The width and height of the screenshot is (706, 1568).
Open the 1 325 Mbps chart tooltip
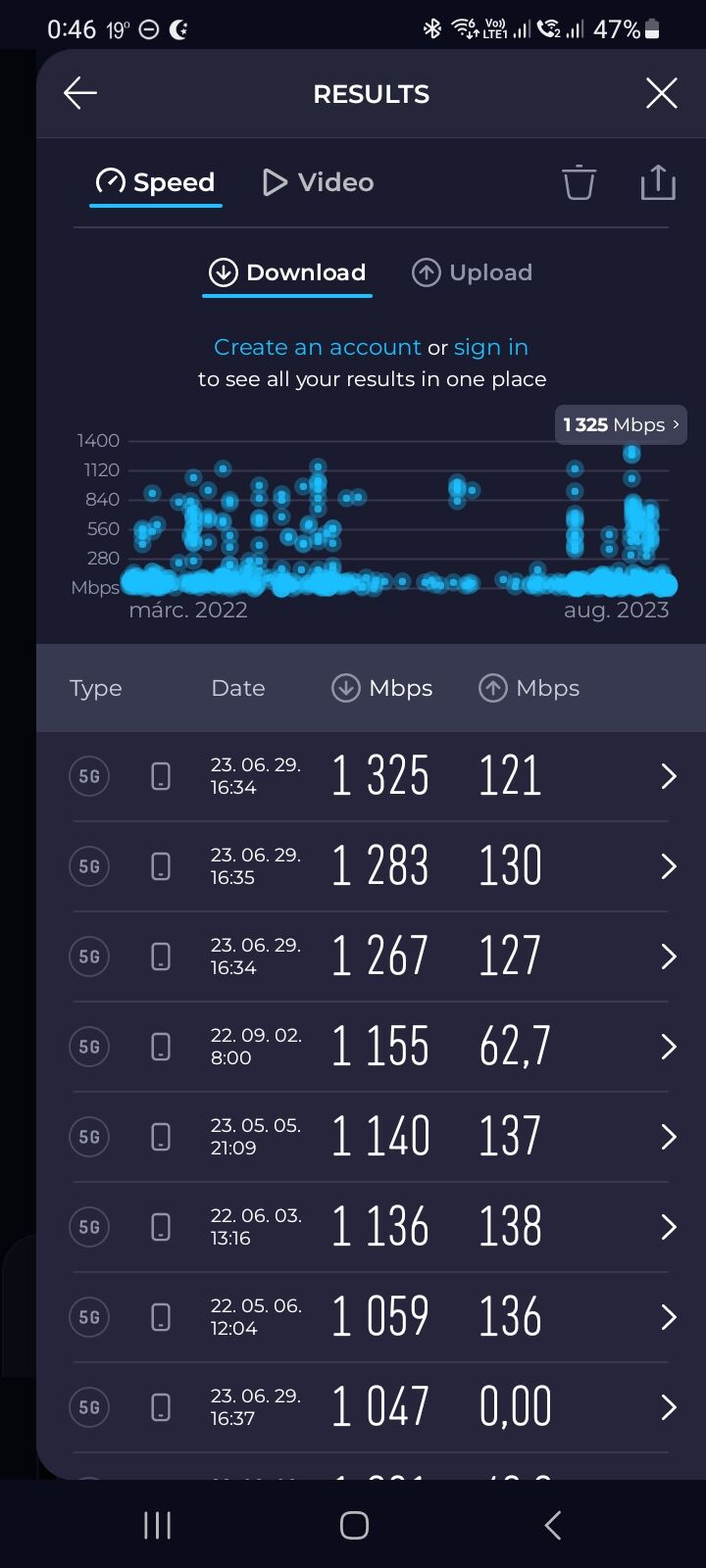(x=621, y=424)
